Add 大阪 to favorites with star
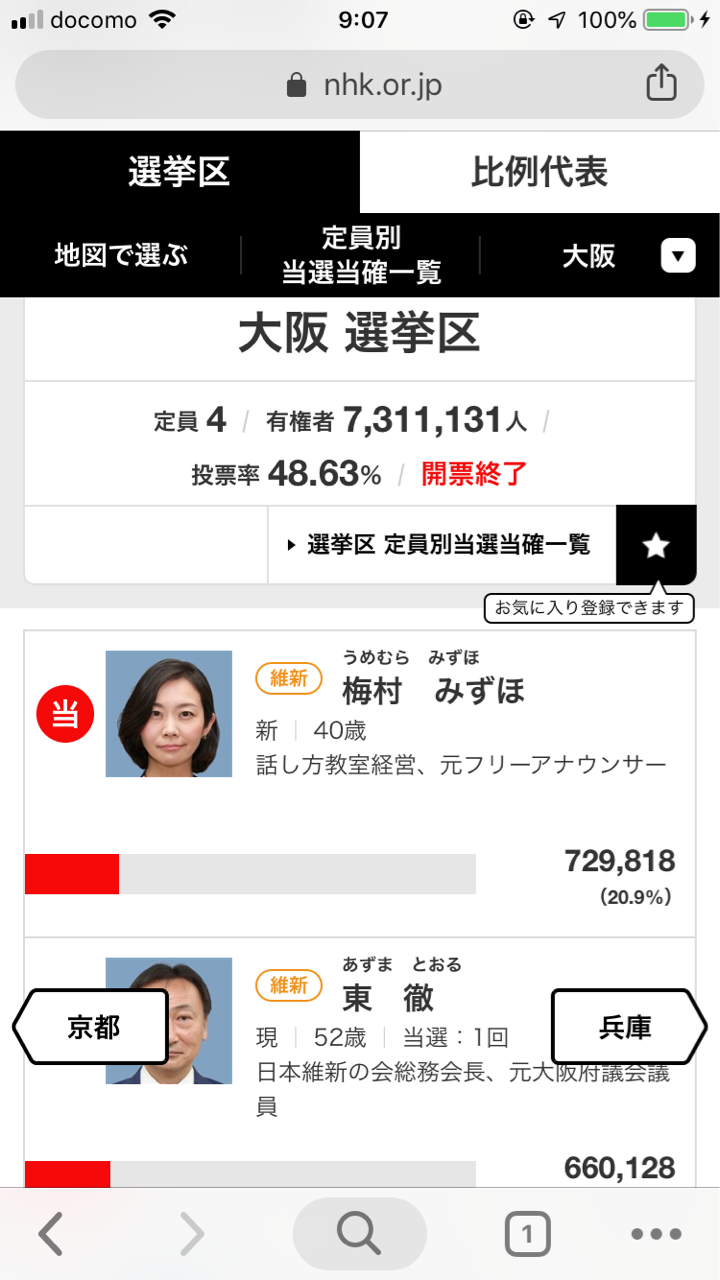This screenshot has height=1280, width=720. 655,545
